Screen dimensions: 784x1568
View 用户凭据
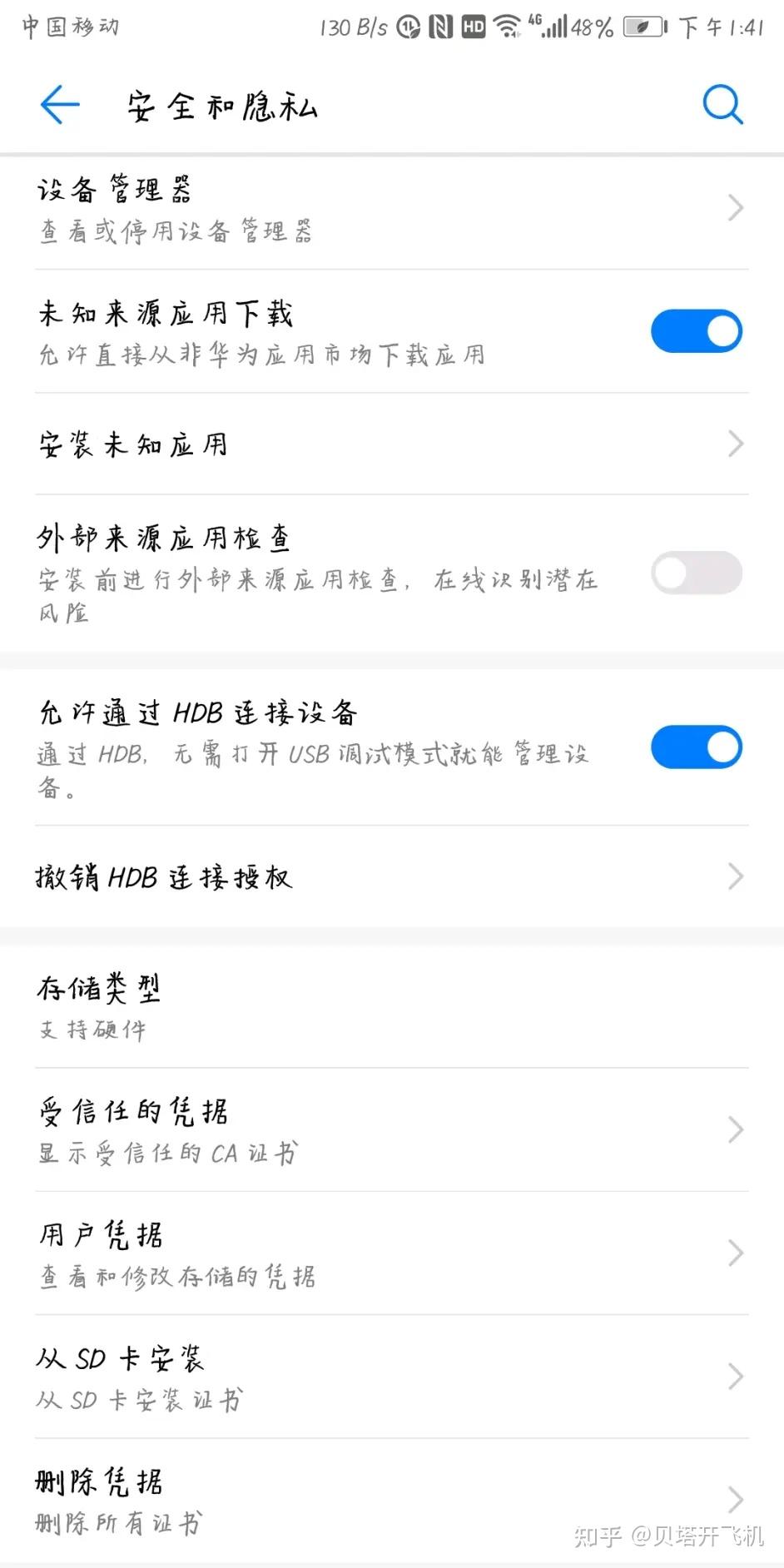391,1253
